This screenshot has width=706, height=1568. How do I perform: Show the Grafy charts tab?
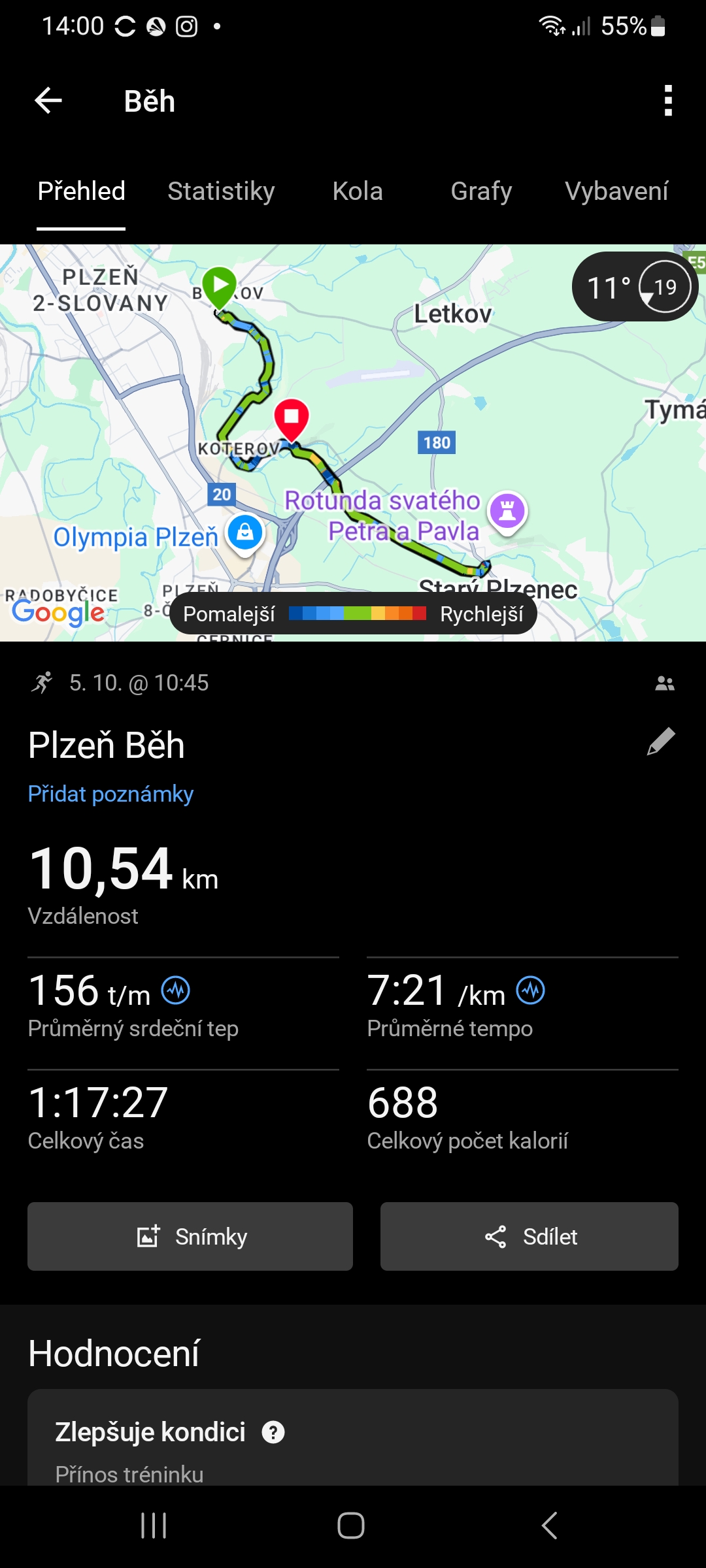pyautogui.click(x=481, y=191)
